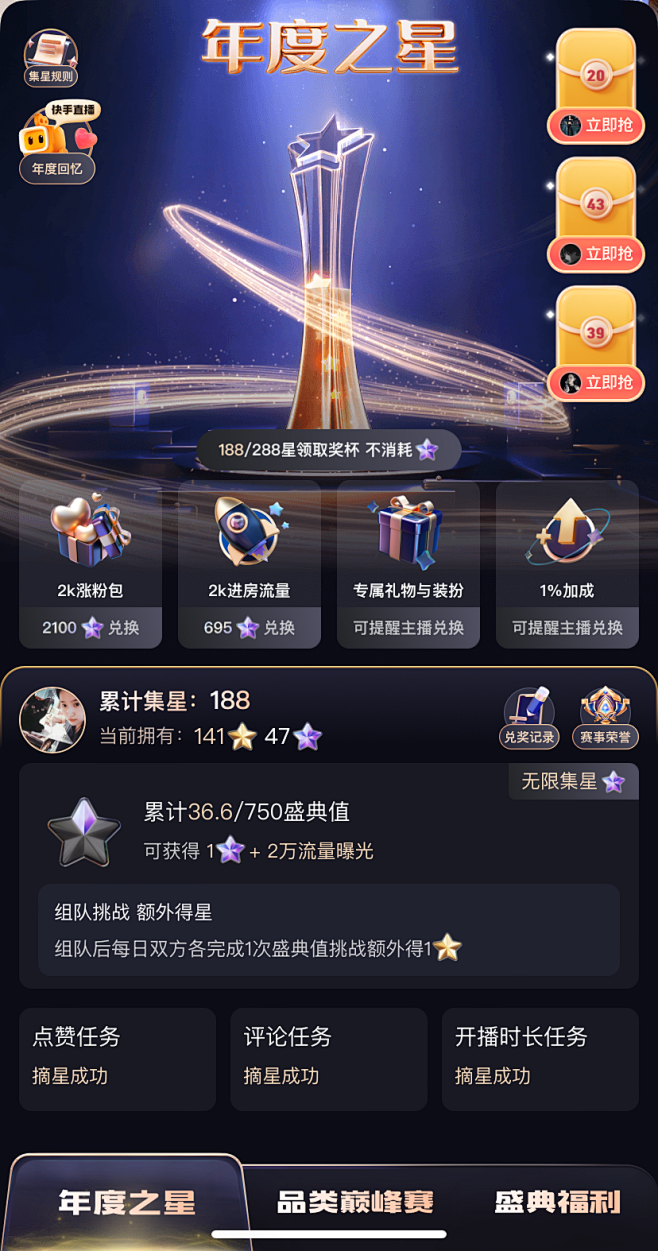View 赛事荣誉 honors
Image resolution: width=658 pixels, height=1251 pixels.
[604, 717]
